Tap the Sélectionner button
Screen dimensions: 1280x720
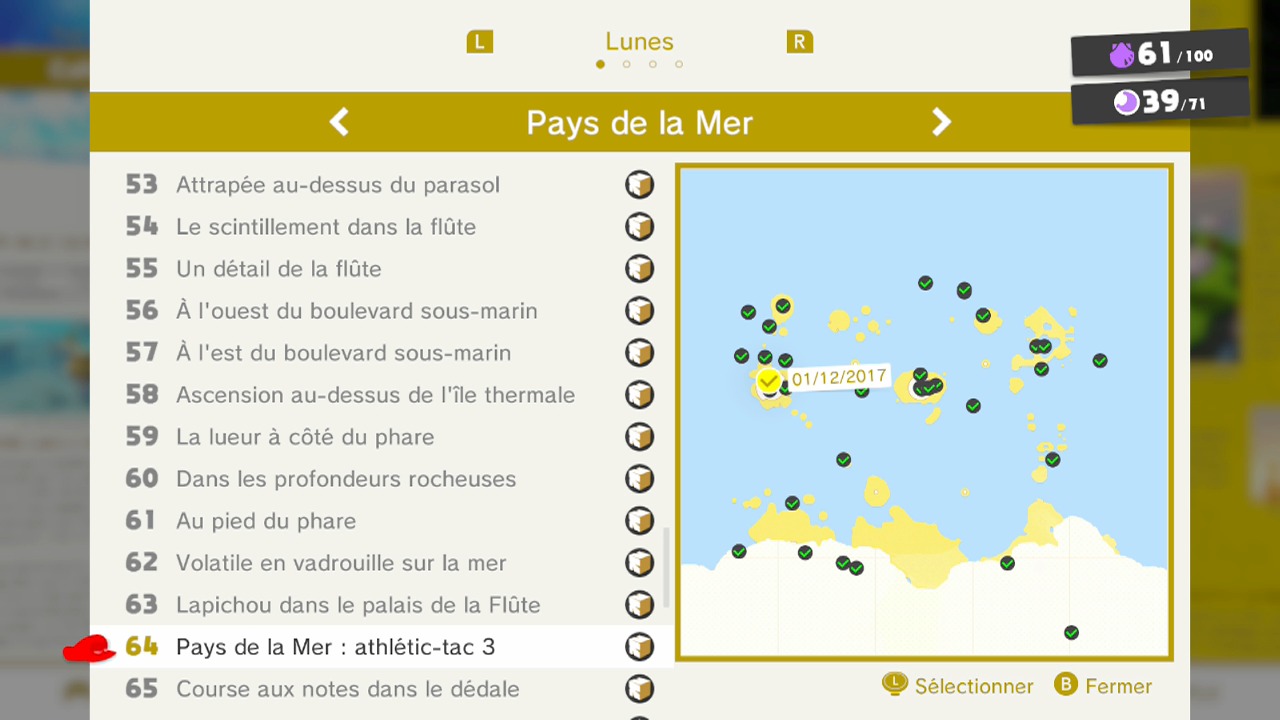[x=958, y=686]
